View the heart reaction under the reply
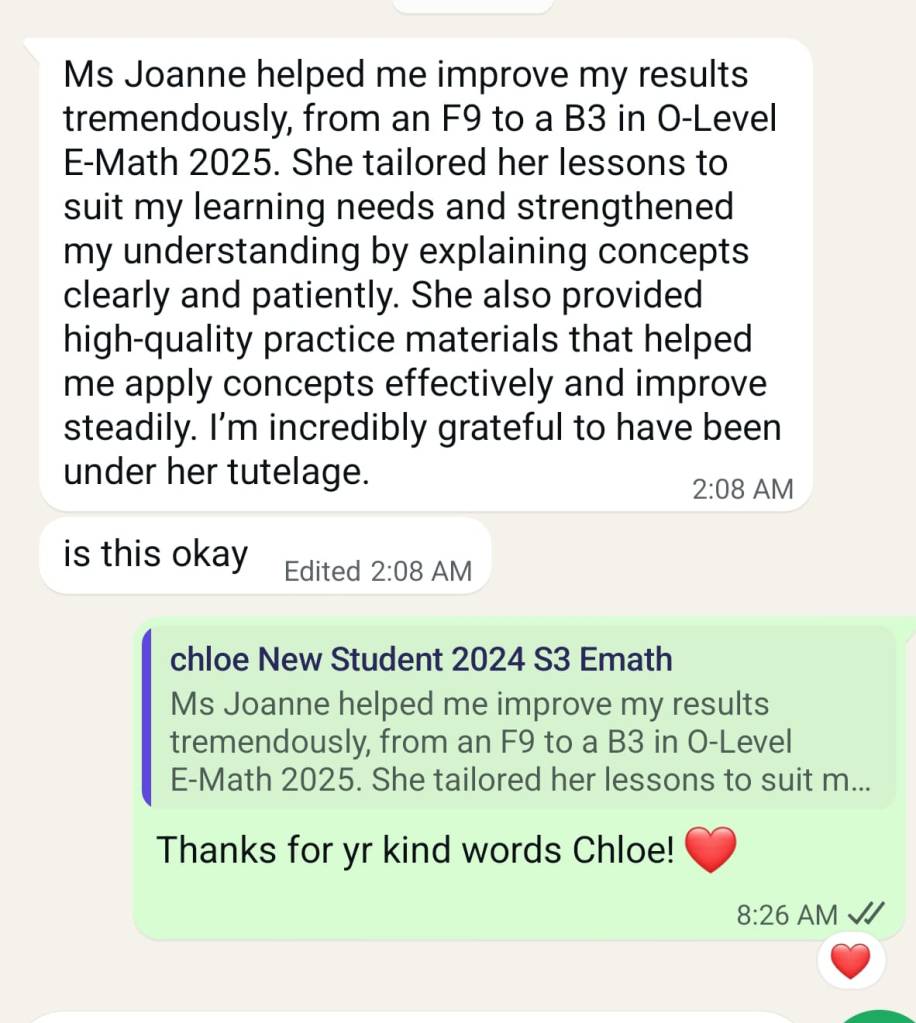 click(850, 962)
